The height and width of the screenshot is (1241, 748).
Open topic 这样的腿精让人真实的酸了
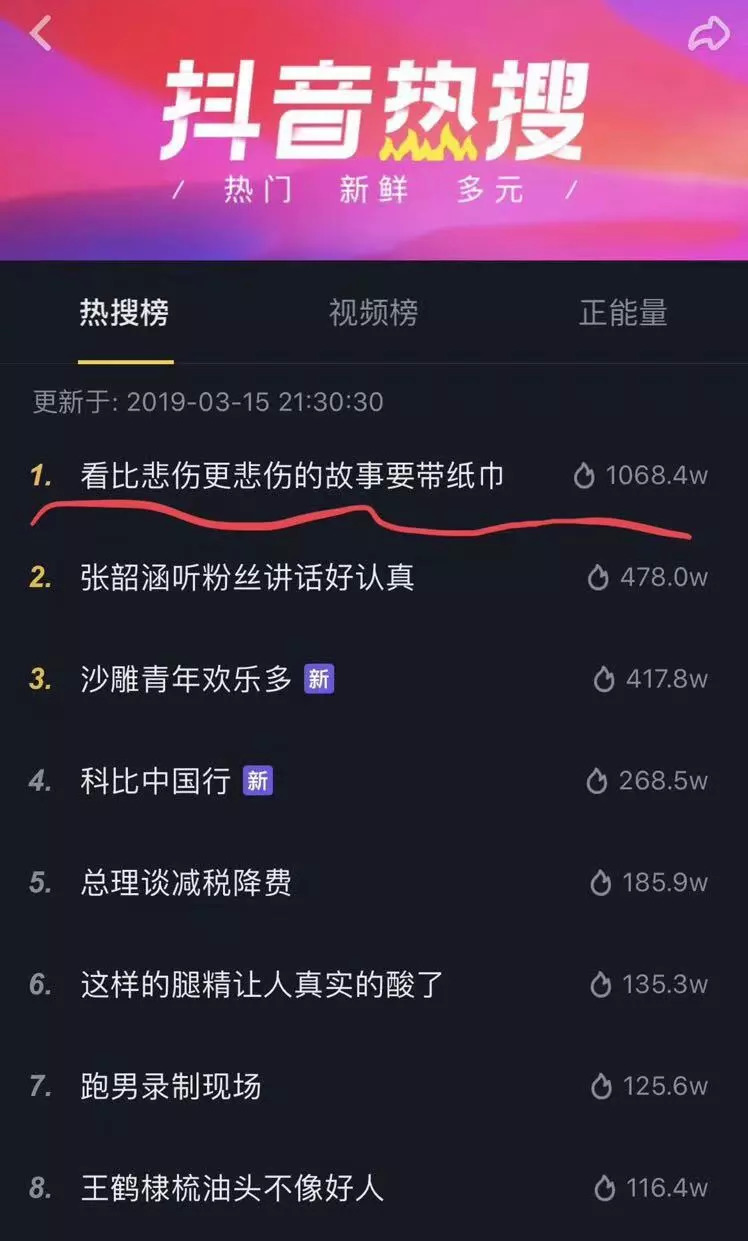click(x=262, y=984)
